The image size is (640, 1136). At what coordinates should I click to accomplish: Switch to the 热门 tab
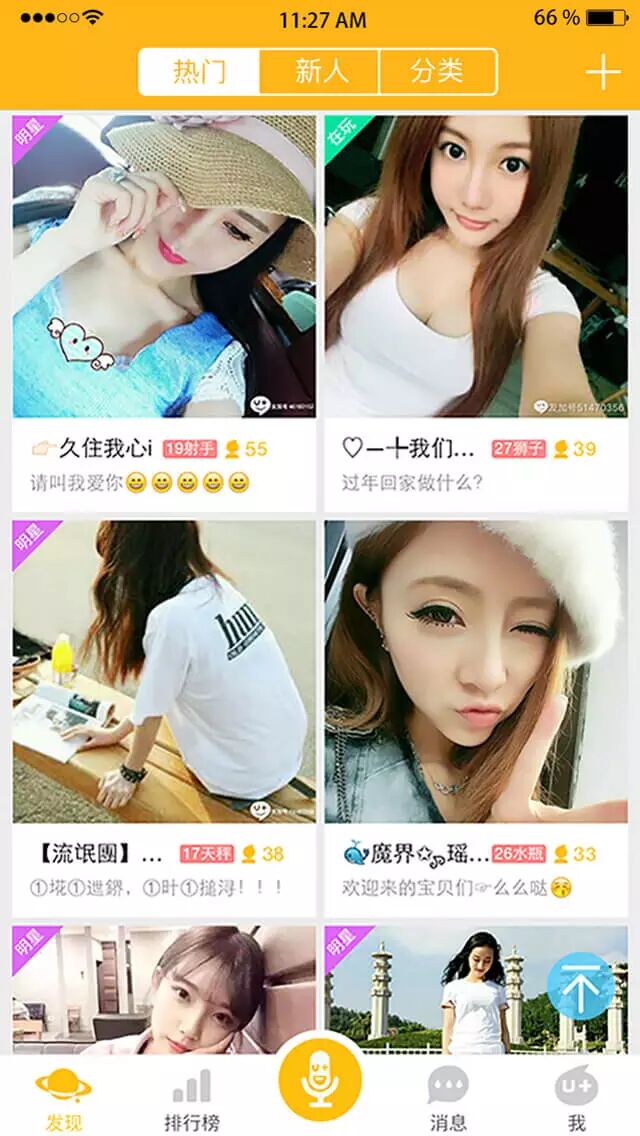(200, 72)
